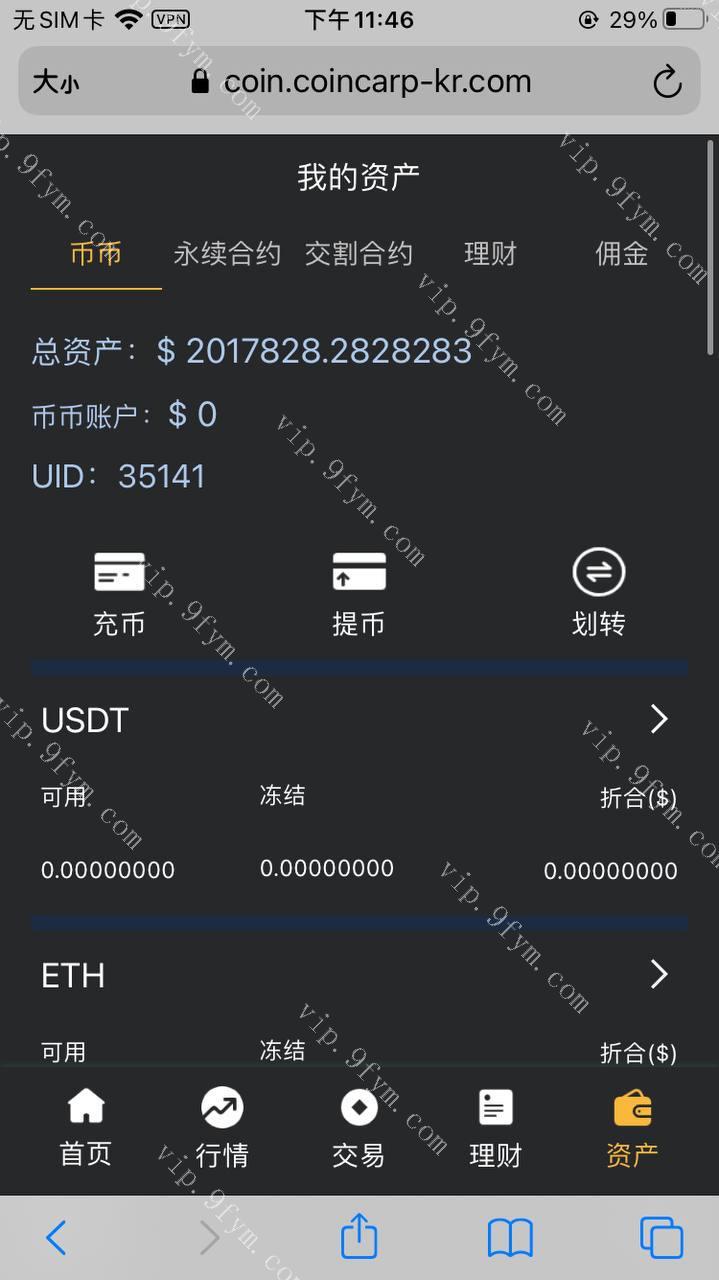This screenshot has height=1280, width=719.
Task: Open Safari bookmarks
Action: click(x=510, y=1238)
